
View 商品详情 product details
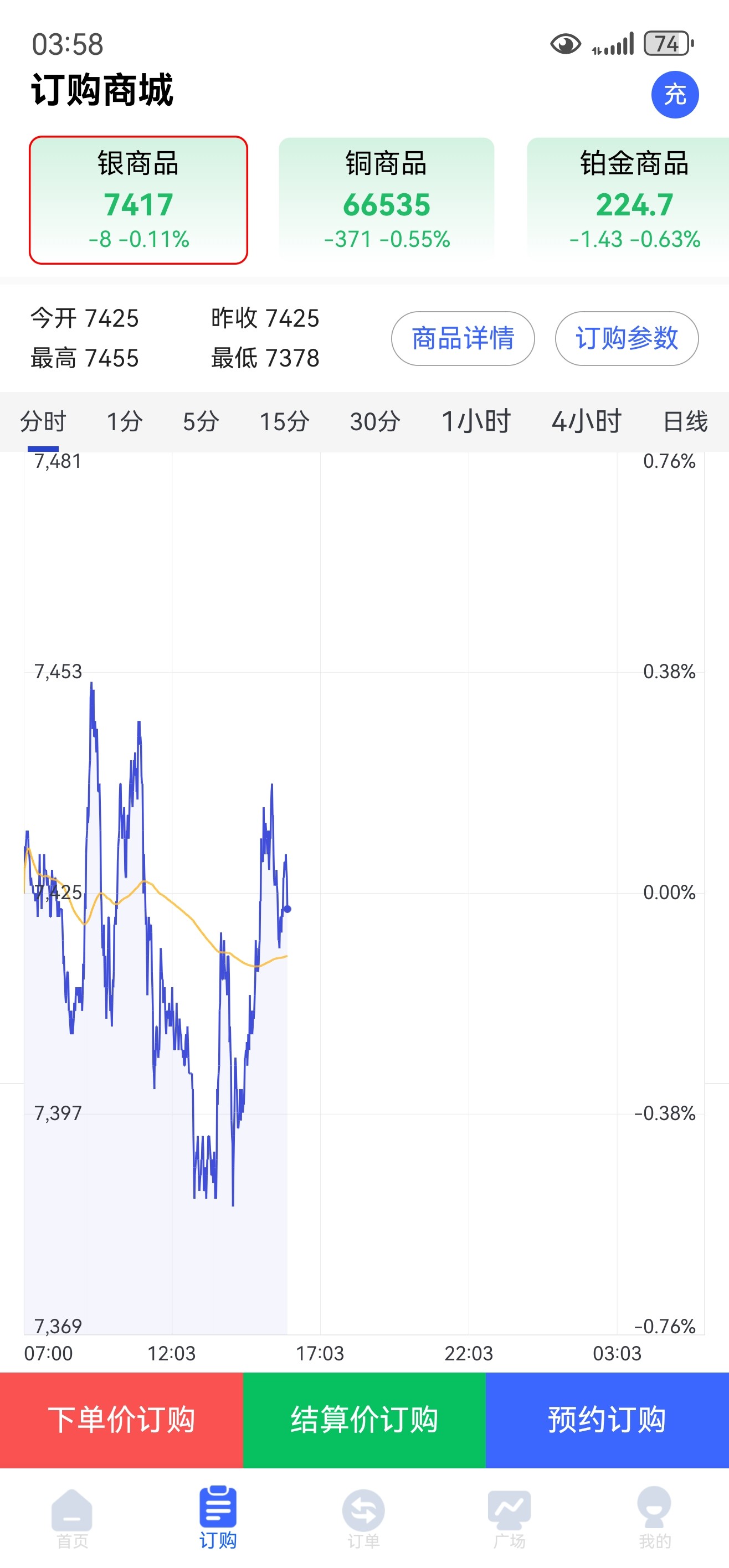click(x=462, y=338)
